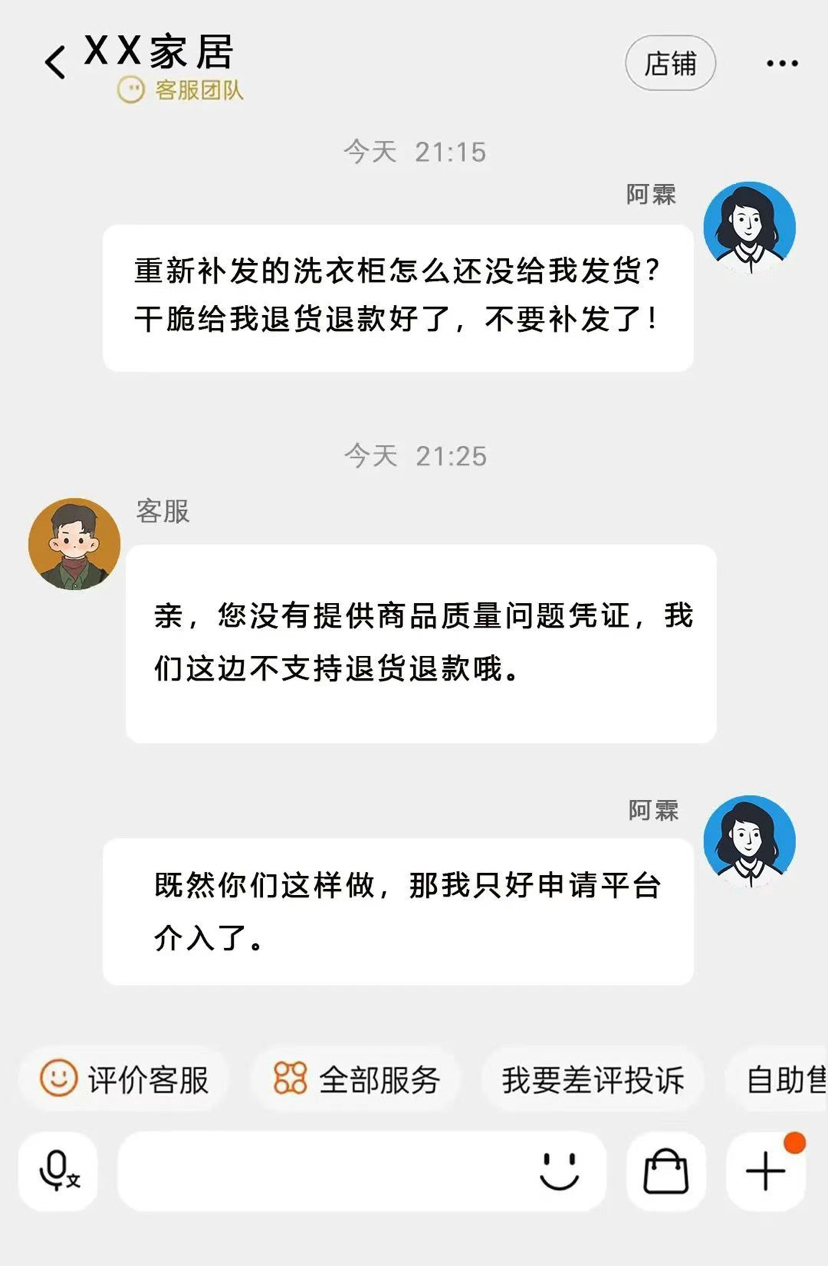Click 阿霖's profile avatar
828x1266 pixels.
coord(750,225)
